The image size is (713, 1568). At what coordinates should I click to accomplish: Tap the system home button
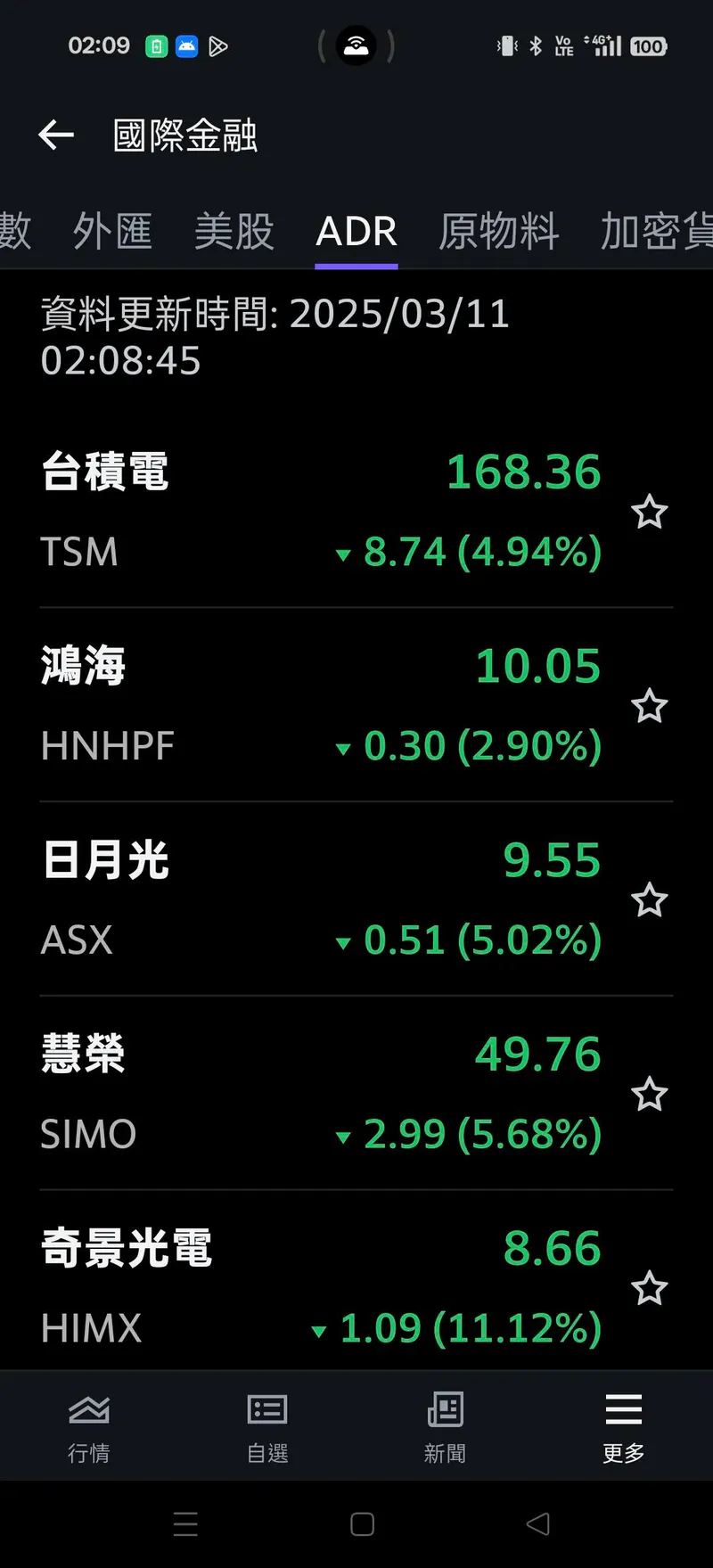[x=362, y=1524]
